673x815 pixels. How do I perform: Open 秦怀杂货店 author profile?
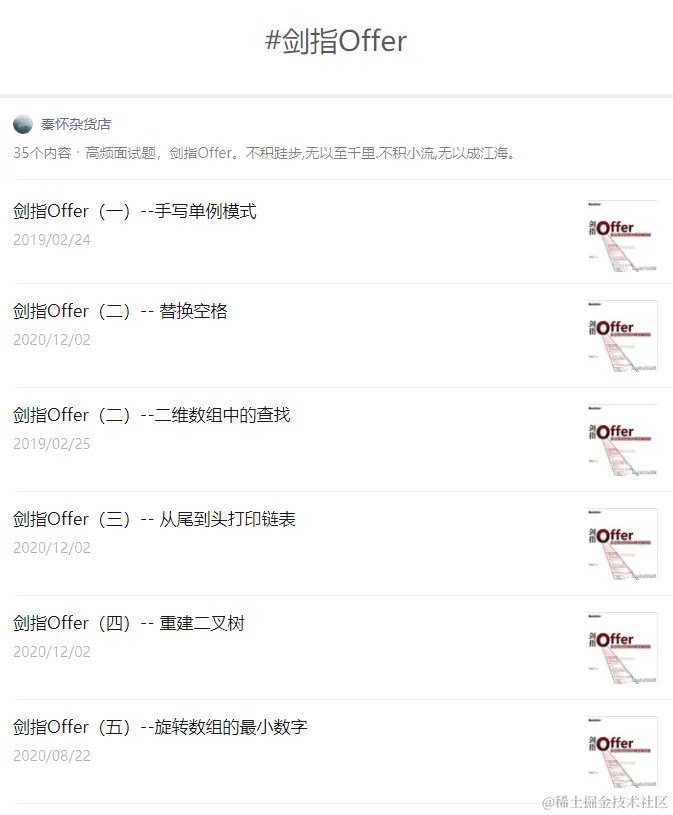tap(75, 124)
